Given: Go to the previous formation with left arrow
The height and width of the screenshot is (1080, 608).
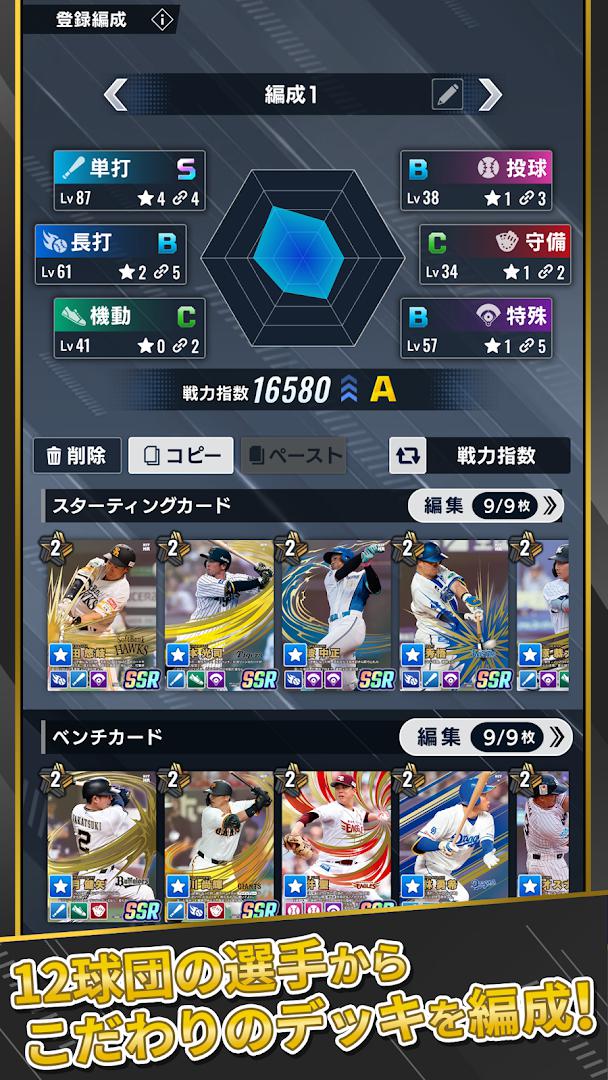Looking at the screenshot, I should pyautogui.click(x=116, y=95).
